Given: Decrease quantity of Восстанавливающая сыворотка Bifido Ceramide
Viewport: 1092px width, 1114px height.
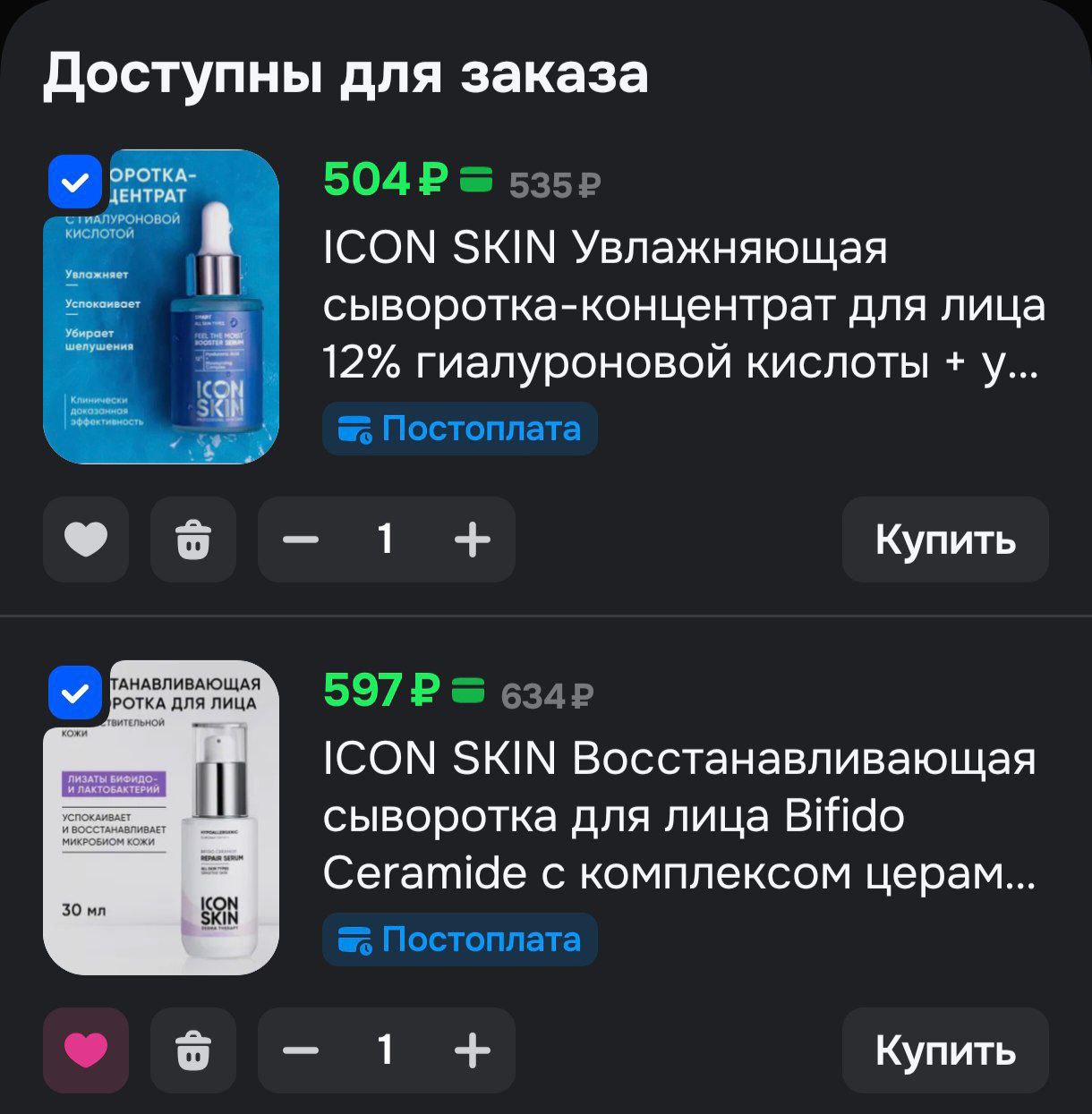Looking at the screenshot, I should pos(302,1050).
